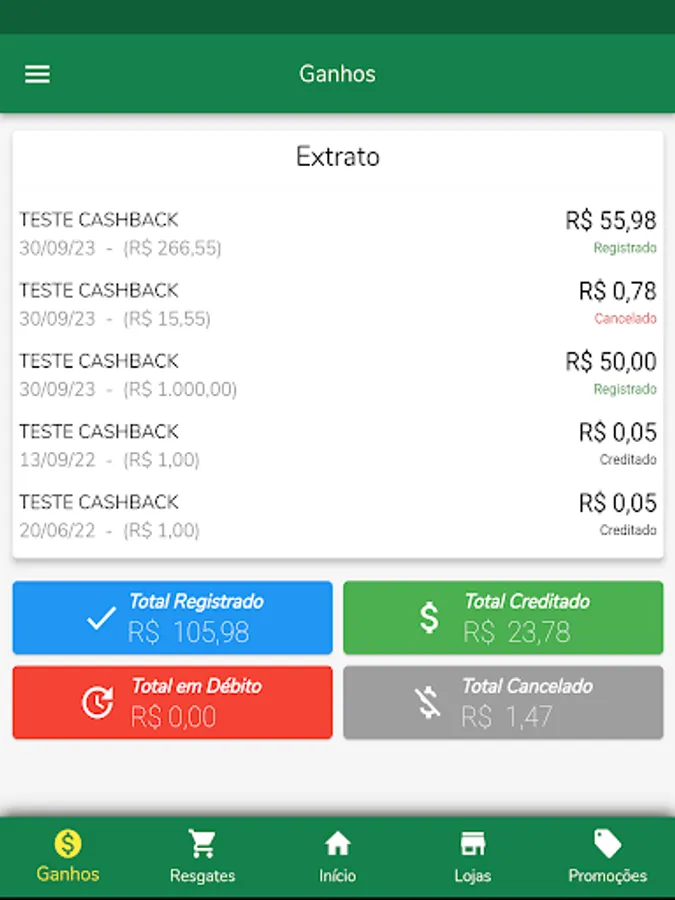Image resolution: width=675 pixels, height=900 pixels.
Task: Select the Ganhos tab
Action: pos(68,857)
